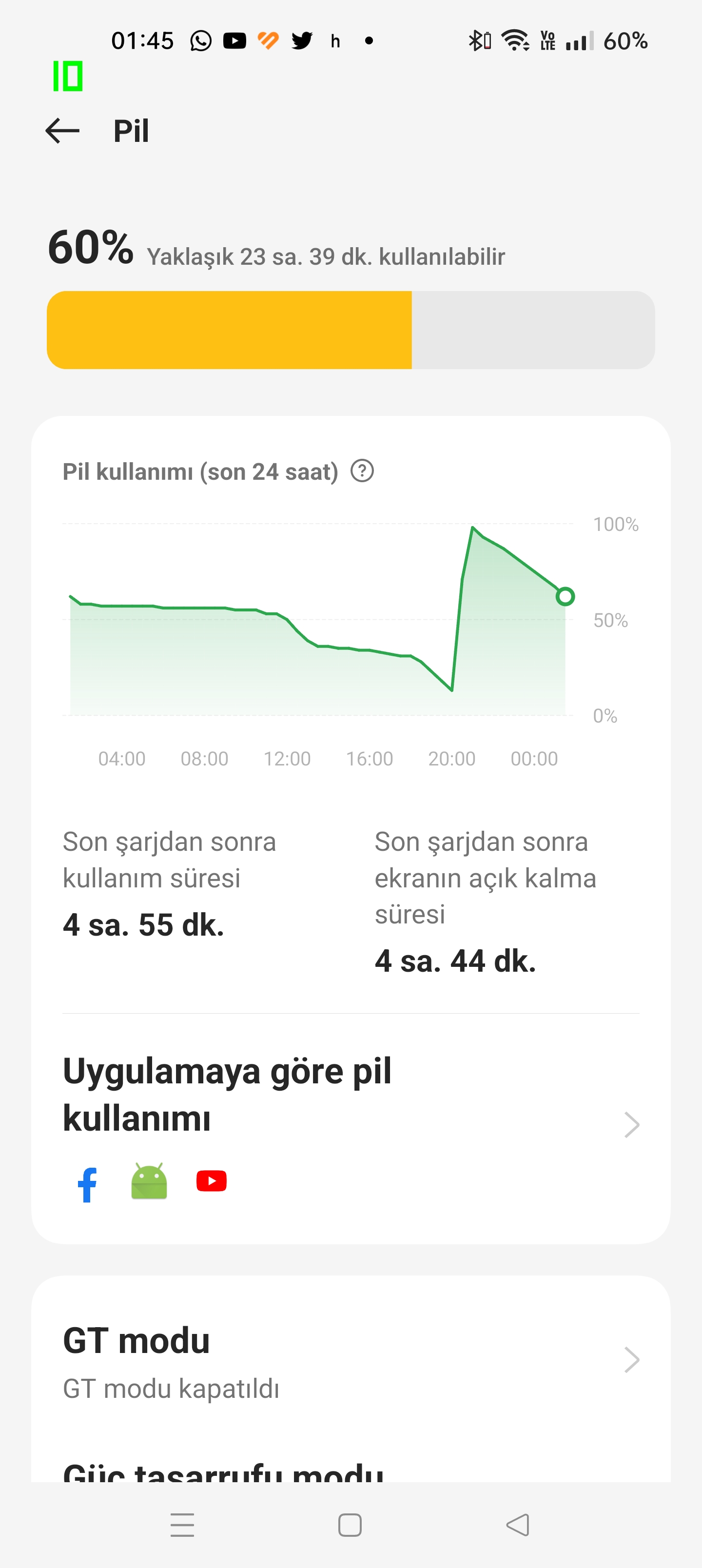Go back from the Pil screen

coord(63,131)
